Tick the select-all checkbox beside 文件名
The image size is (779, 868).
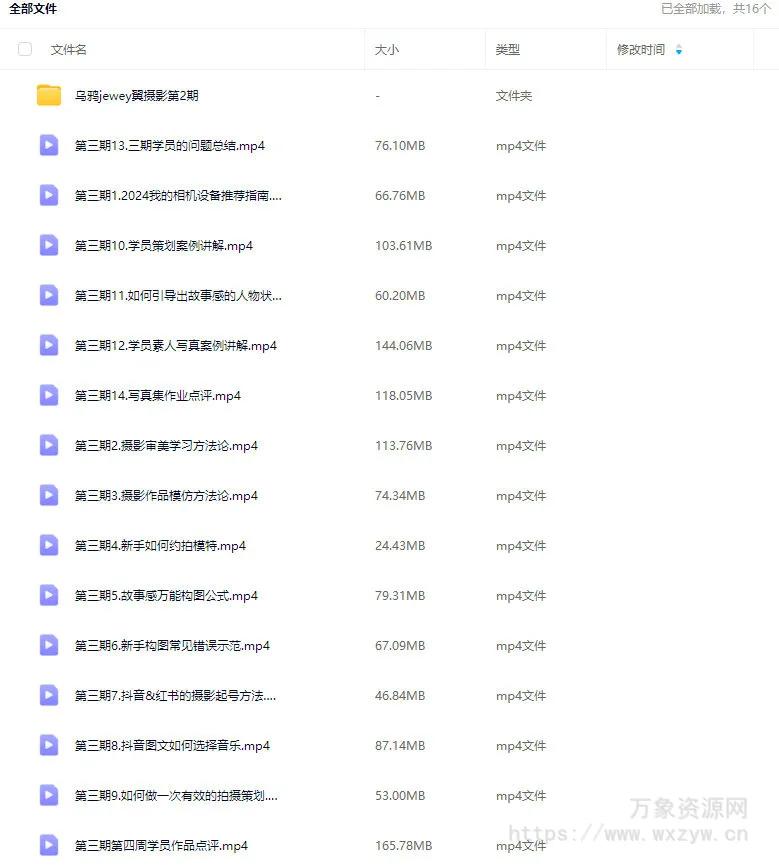(x=25, y=49)
